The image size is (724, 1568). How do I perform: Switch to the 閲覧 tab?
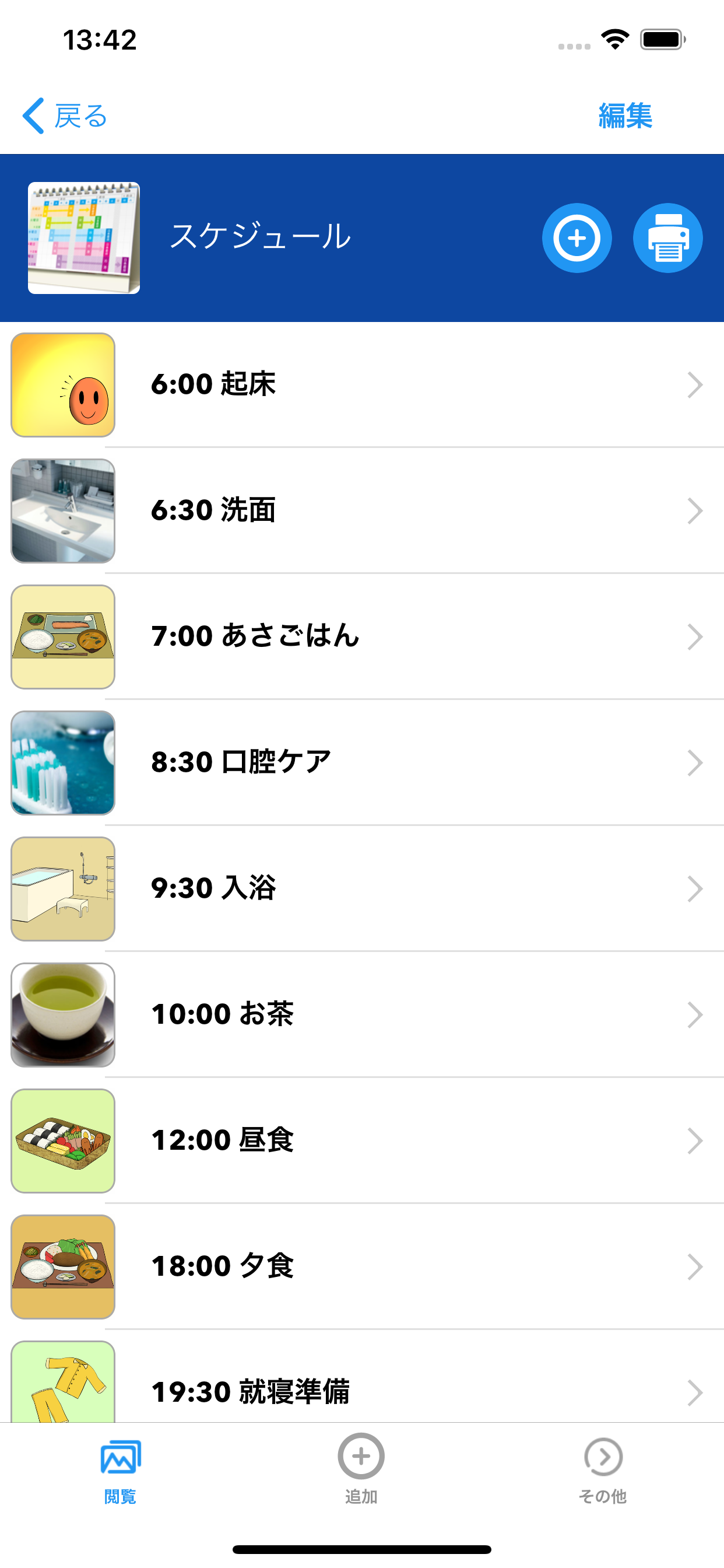[x=121, y=1468]
